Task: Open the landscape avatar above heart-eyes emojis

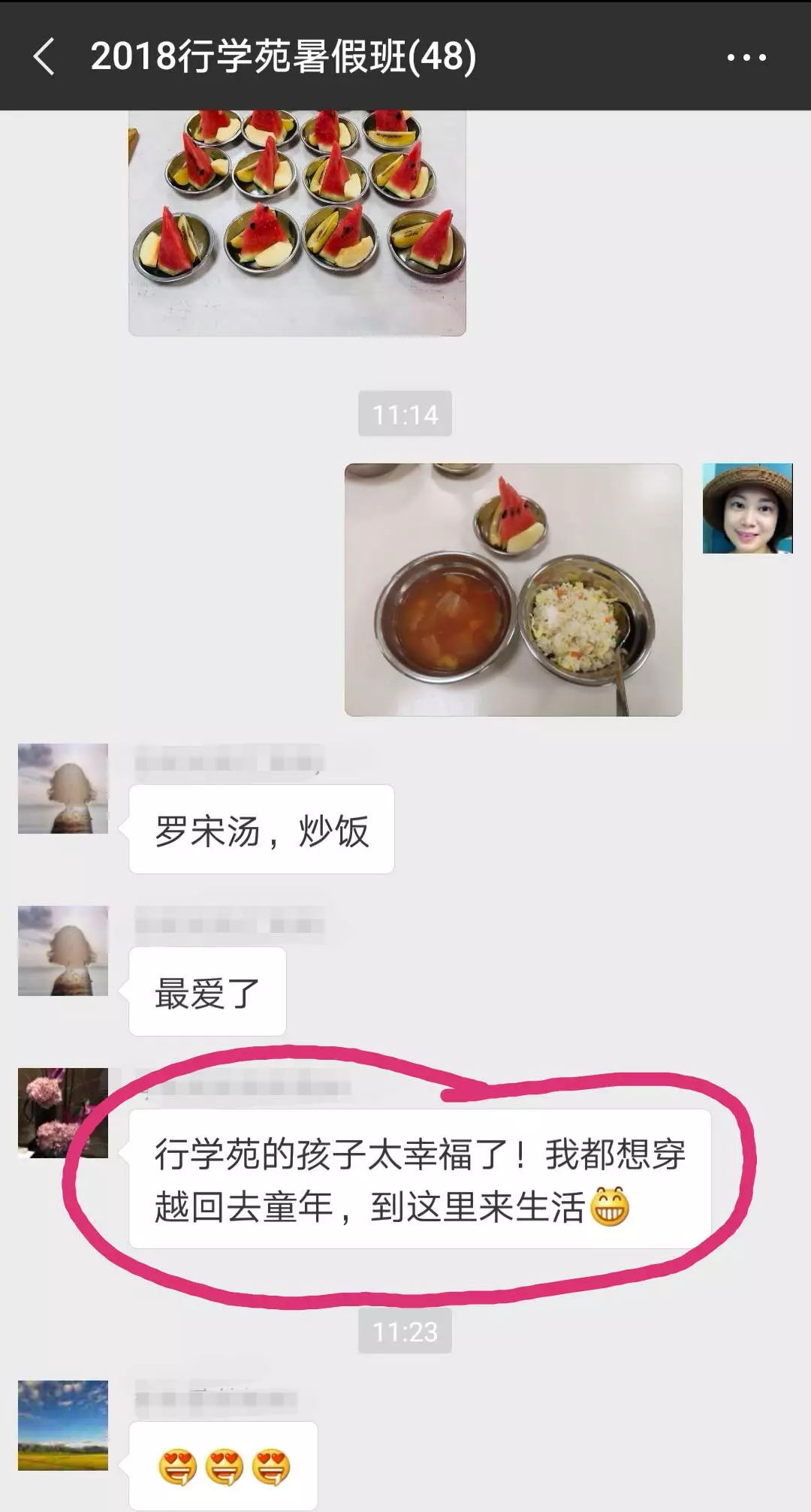Action: pyautogui.click(x=63, y=1425)
